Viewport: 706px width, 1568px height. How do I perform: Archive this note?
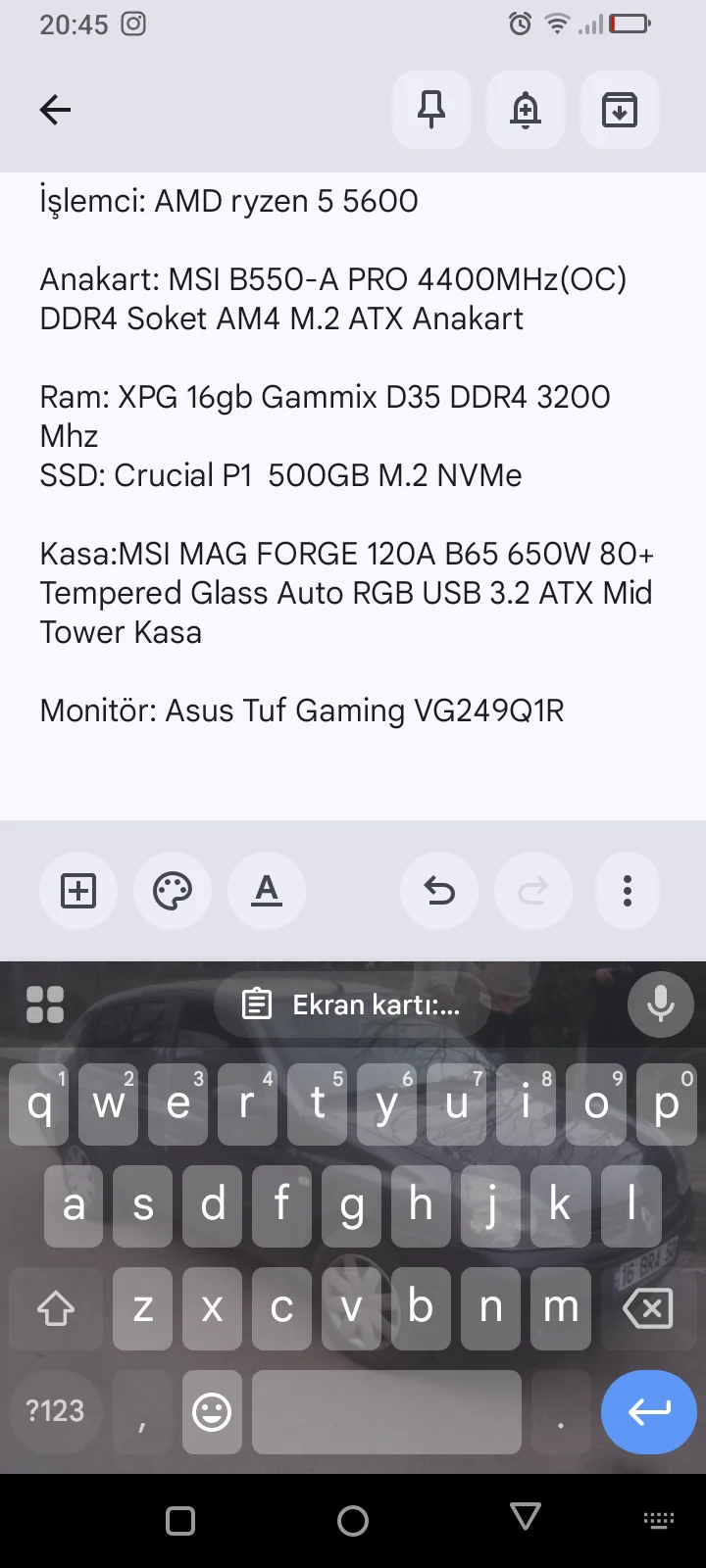(619, 110)
